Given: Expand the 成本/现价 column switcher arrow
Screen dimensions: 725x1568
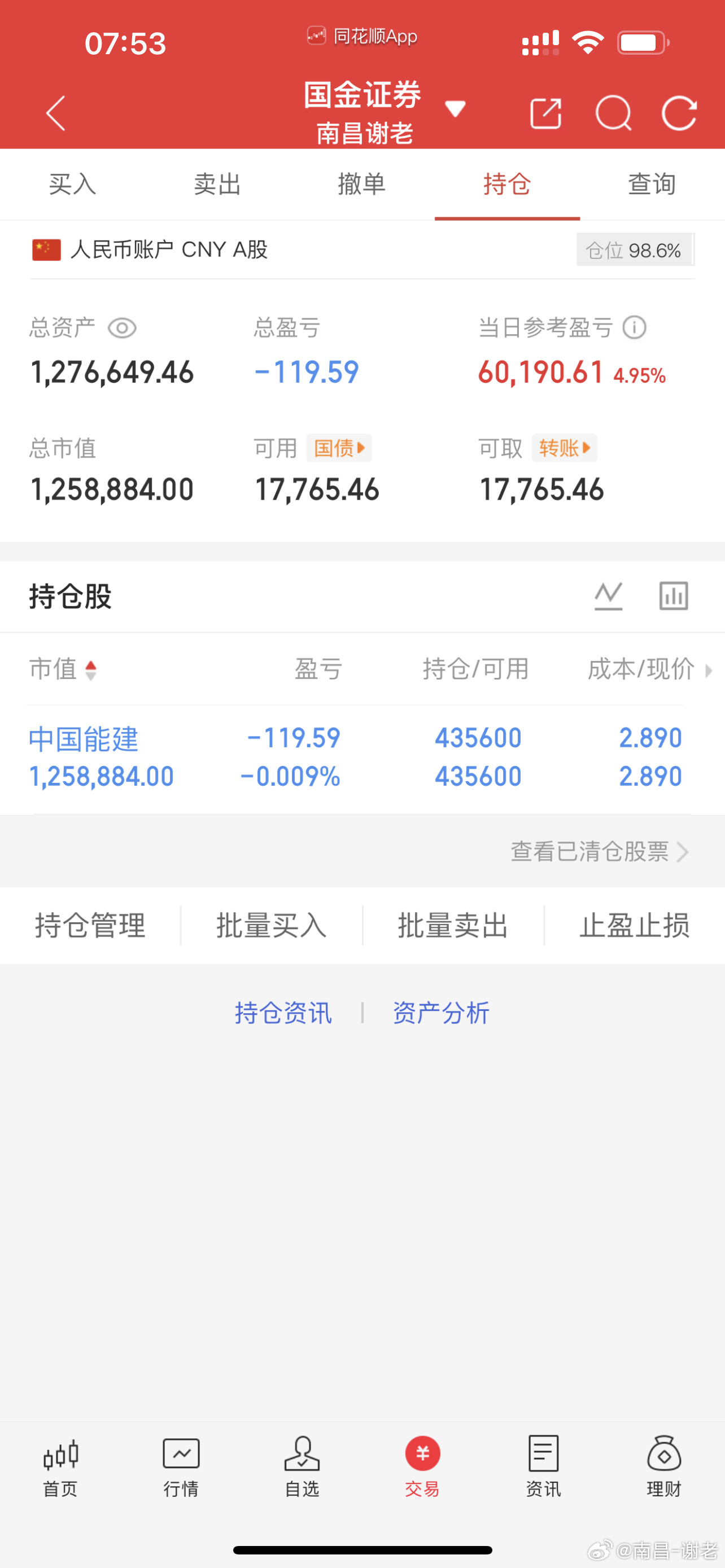Looking at the screenshot, I should (x=708, y=671).
